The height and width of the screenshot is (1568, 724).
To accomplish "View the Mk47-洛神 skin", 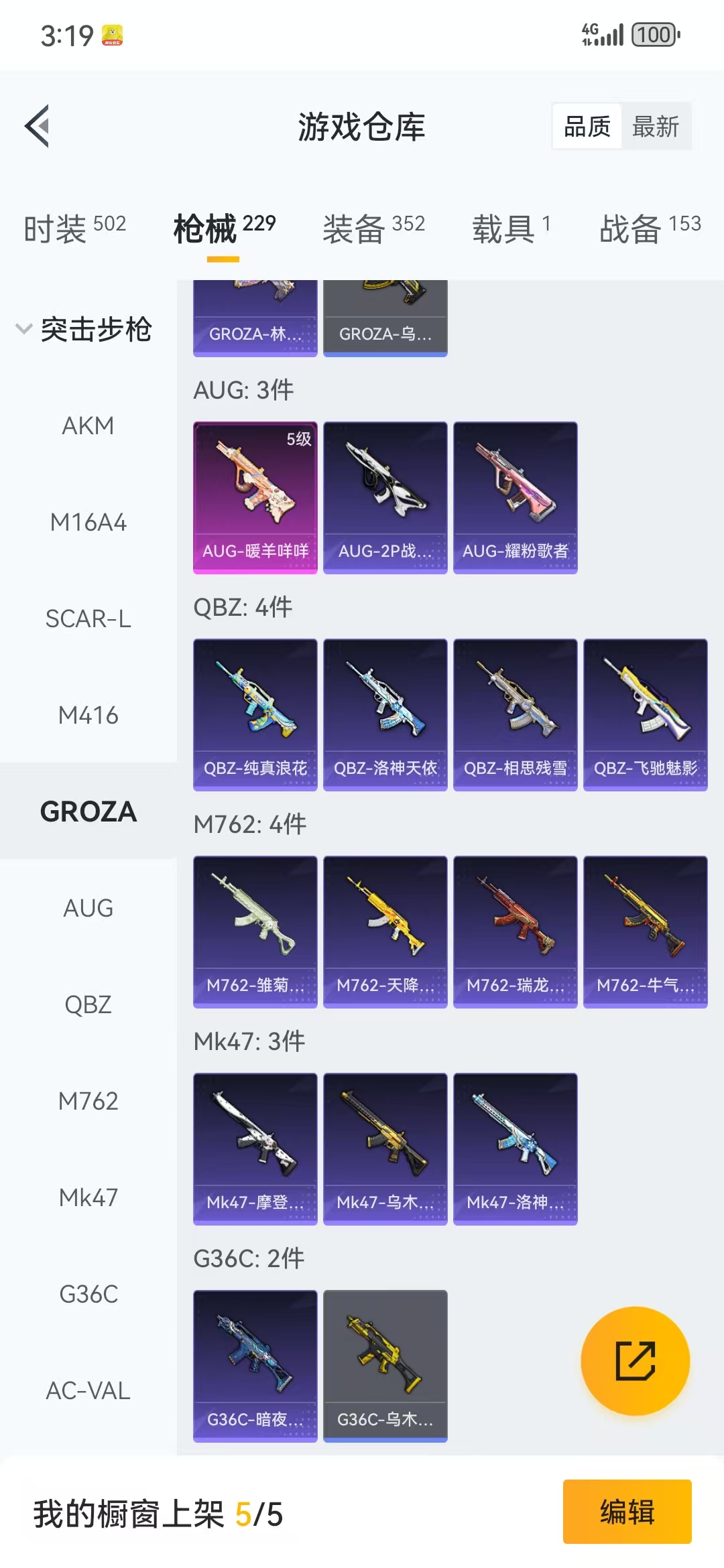I will coord(515,1149).
